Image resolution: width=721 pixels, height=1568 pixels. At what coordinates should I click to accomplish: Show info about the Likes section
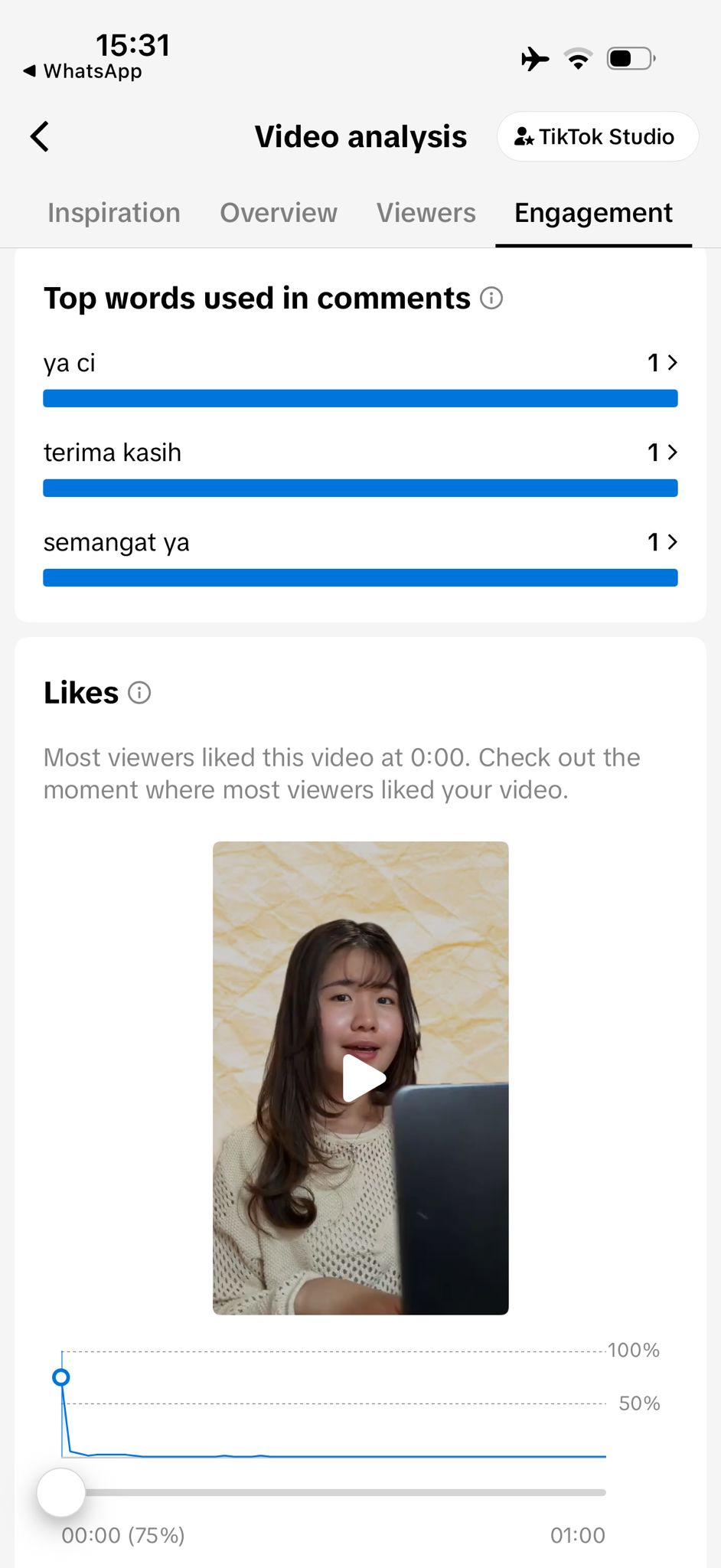(139, 693)
